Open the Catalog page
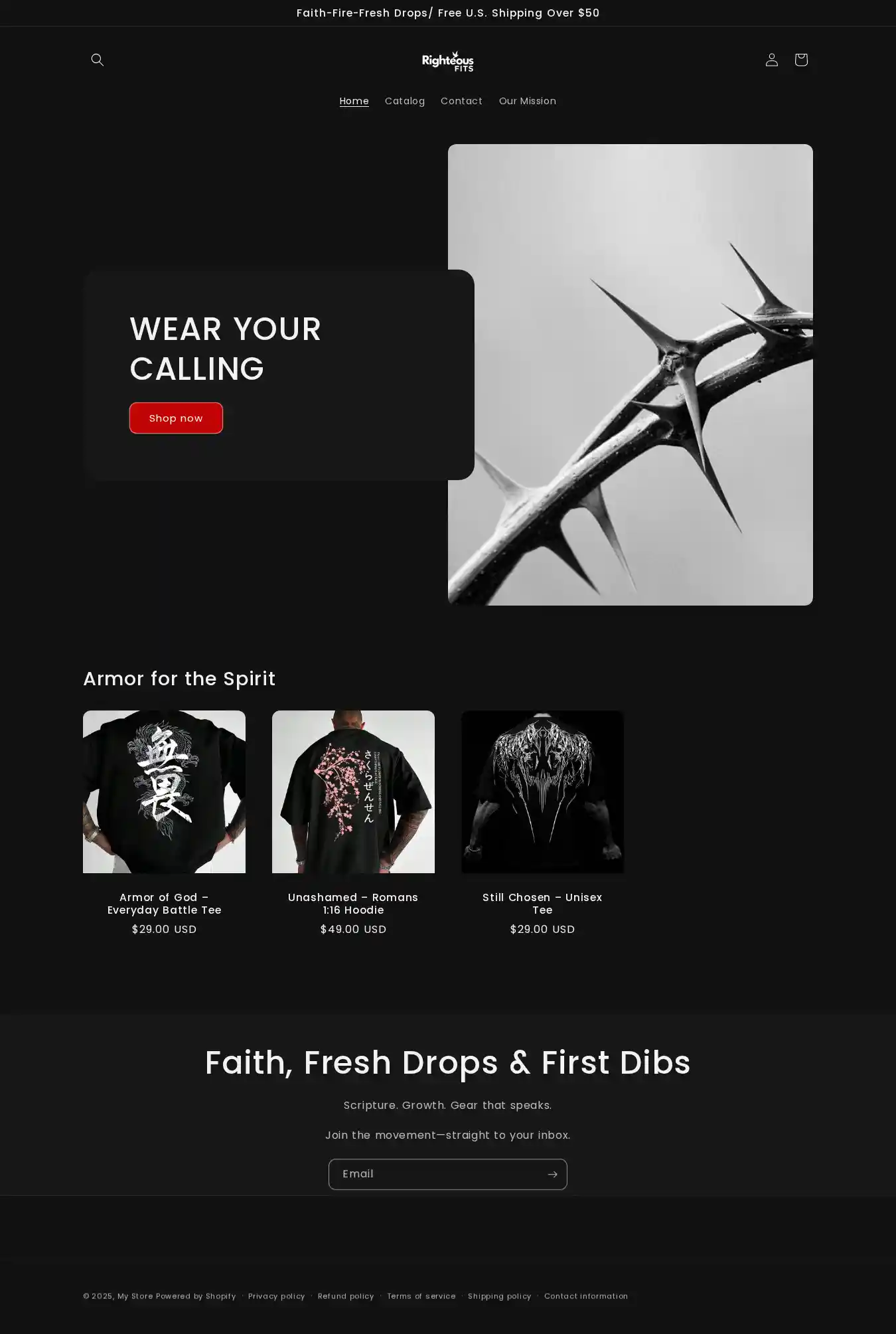Screen dimensions: 896x1334 coord(404,101)
